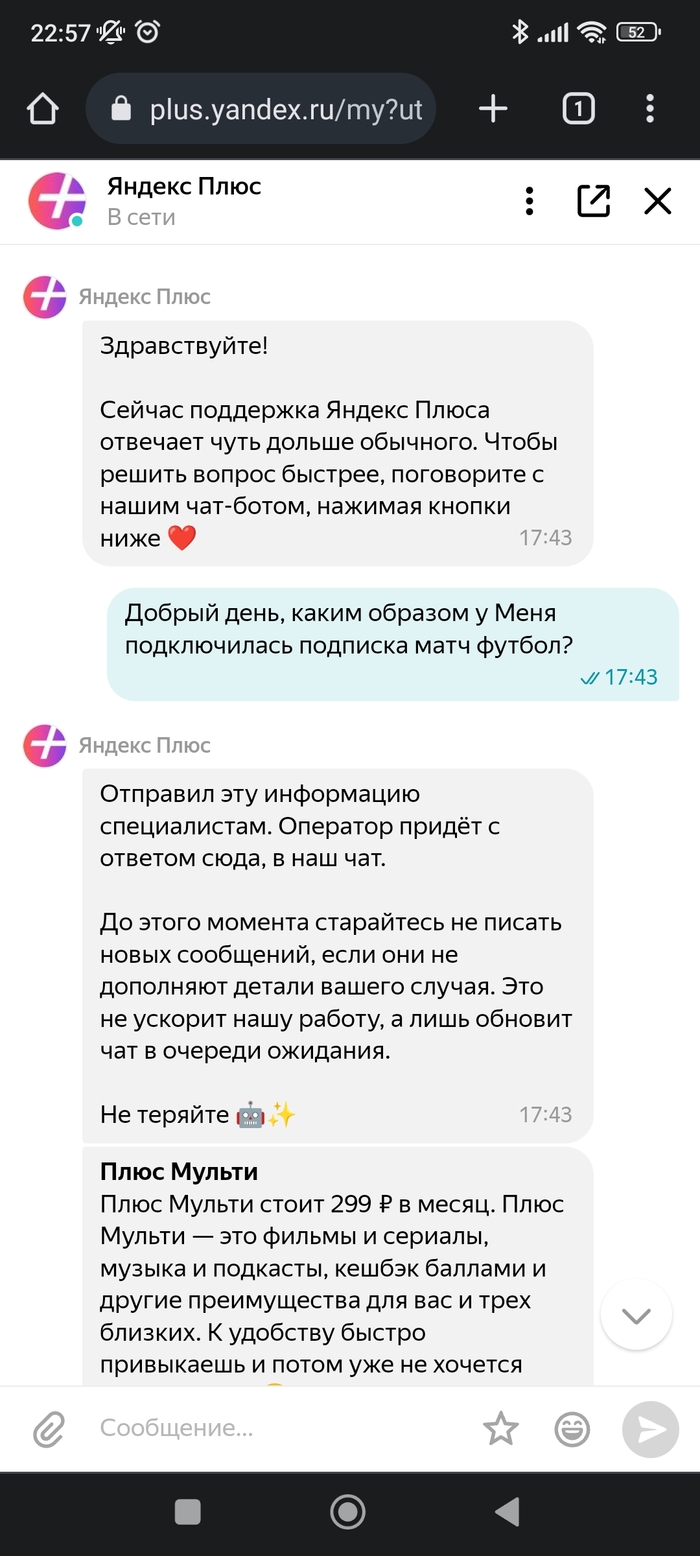Open the browser overflow menu
Viewport: 700px width, 1556px height.
[x=650, y=109]
